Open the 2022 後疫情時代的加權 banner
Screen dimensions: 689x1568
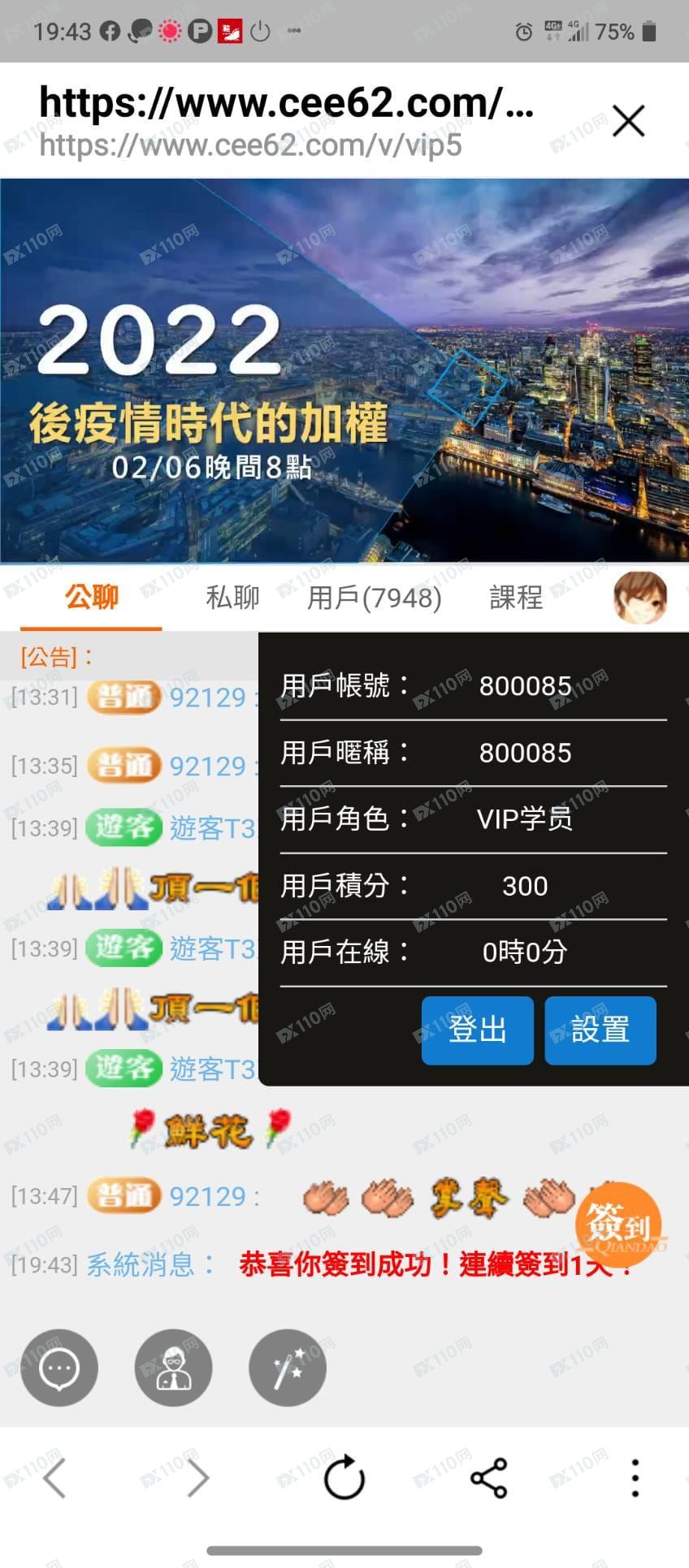(x=344, y=370)
